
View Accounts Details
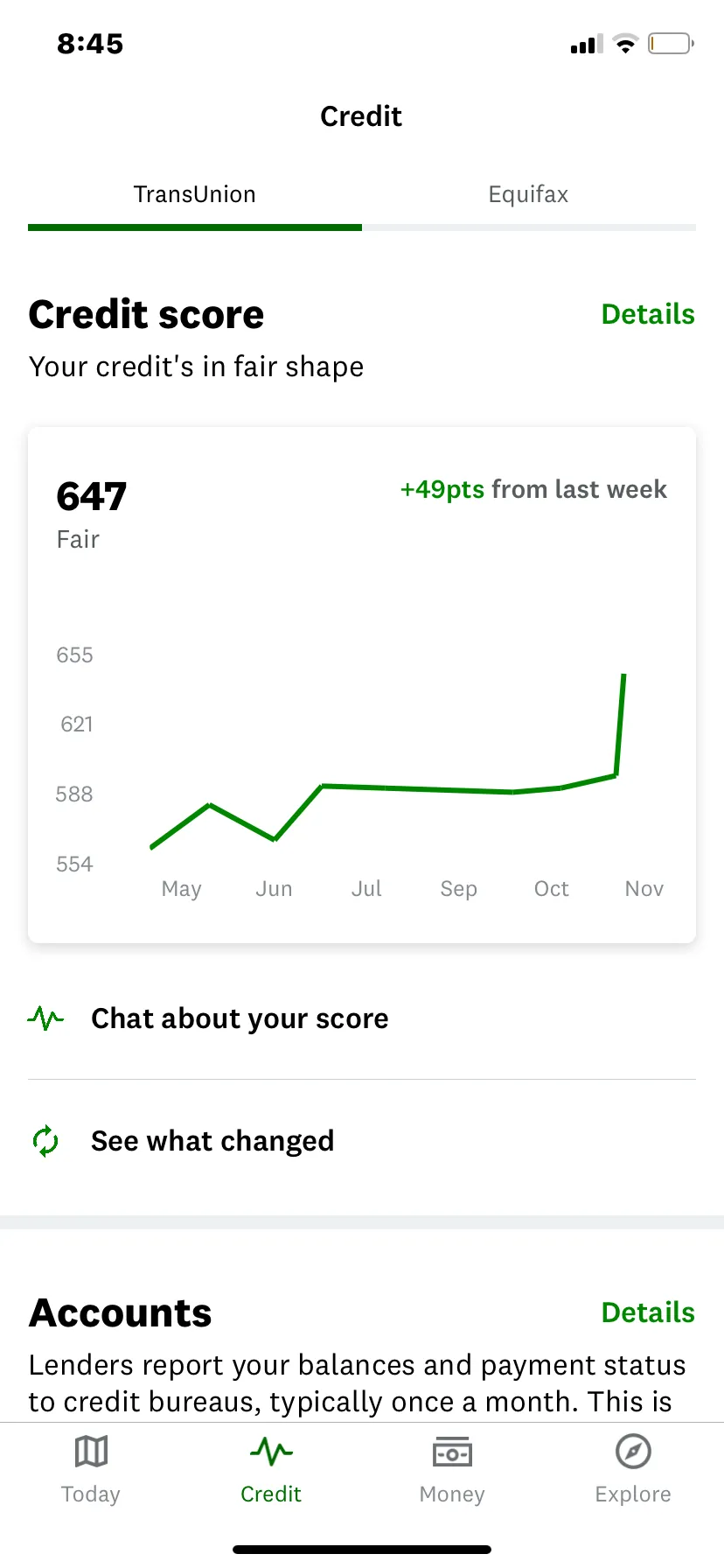[647, 1312]
